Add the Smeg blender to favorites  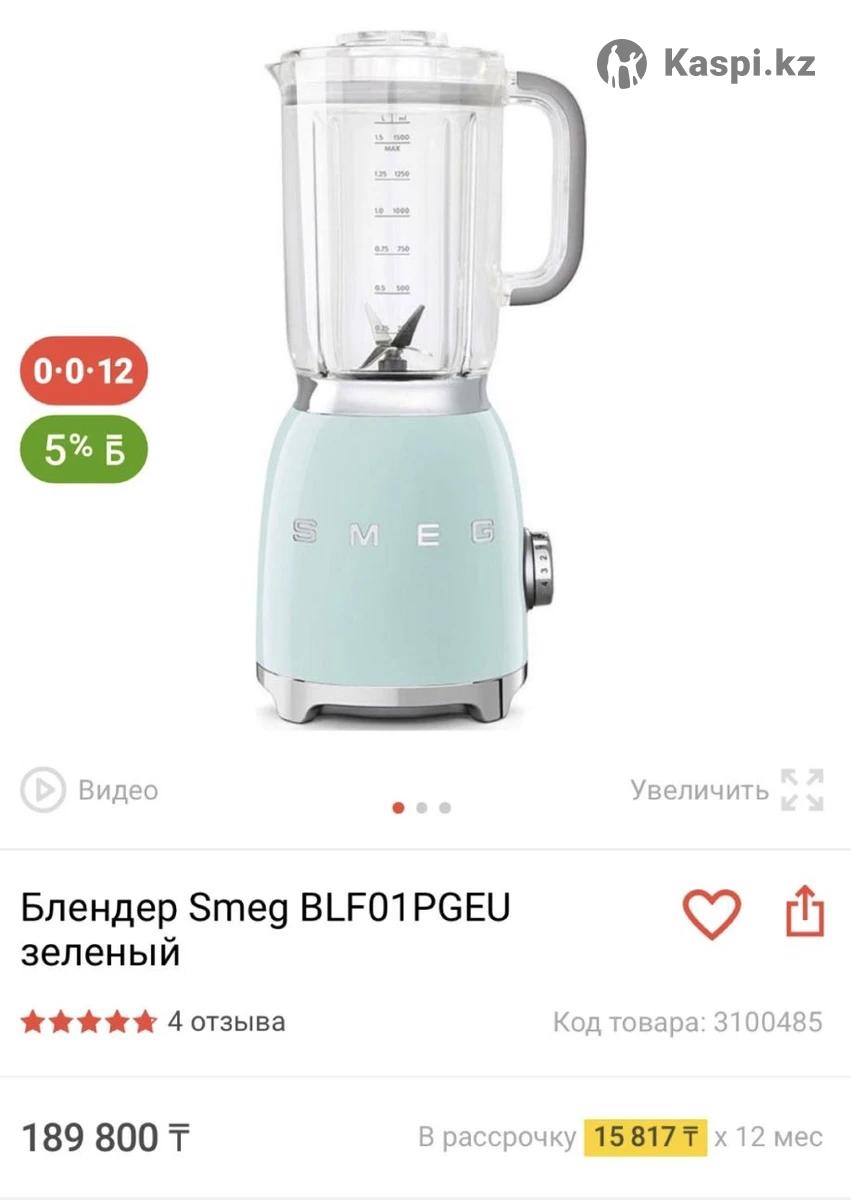pyautogui.click(x=711, y=913)
